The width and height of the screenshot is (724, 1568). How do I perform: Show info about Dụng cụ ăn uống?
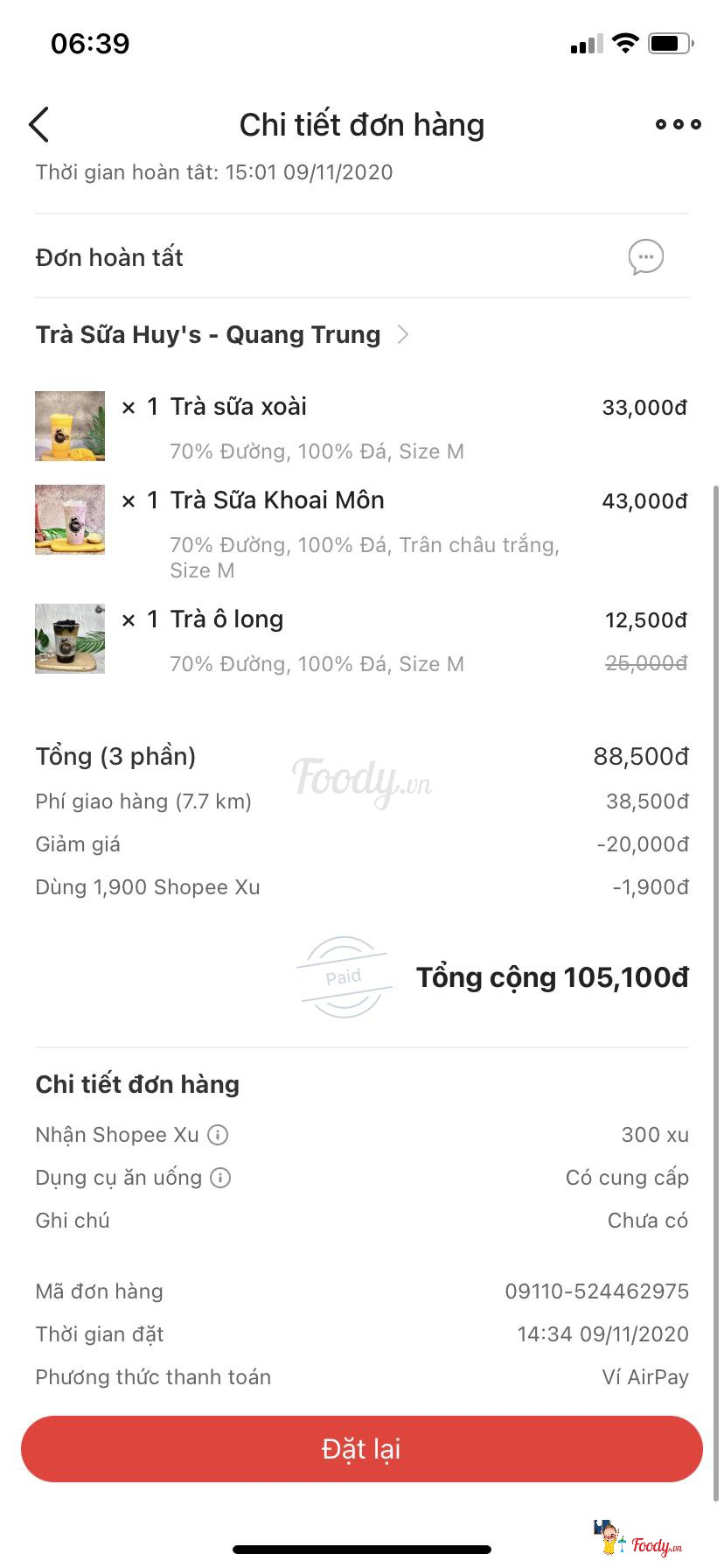pos(221,1178)
